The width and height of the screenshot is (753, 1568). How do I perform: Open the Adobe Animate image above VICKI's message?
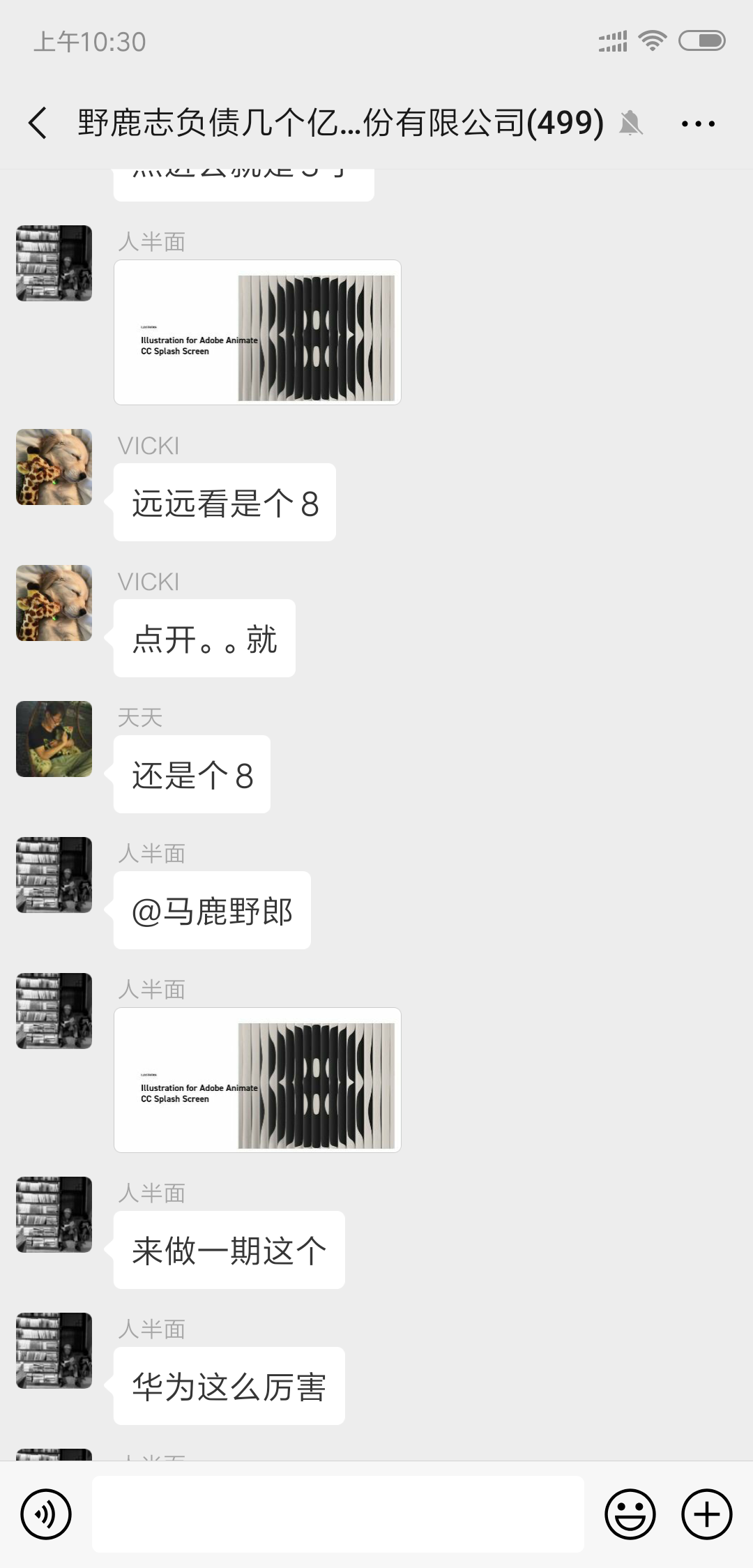click(257, 333)
